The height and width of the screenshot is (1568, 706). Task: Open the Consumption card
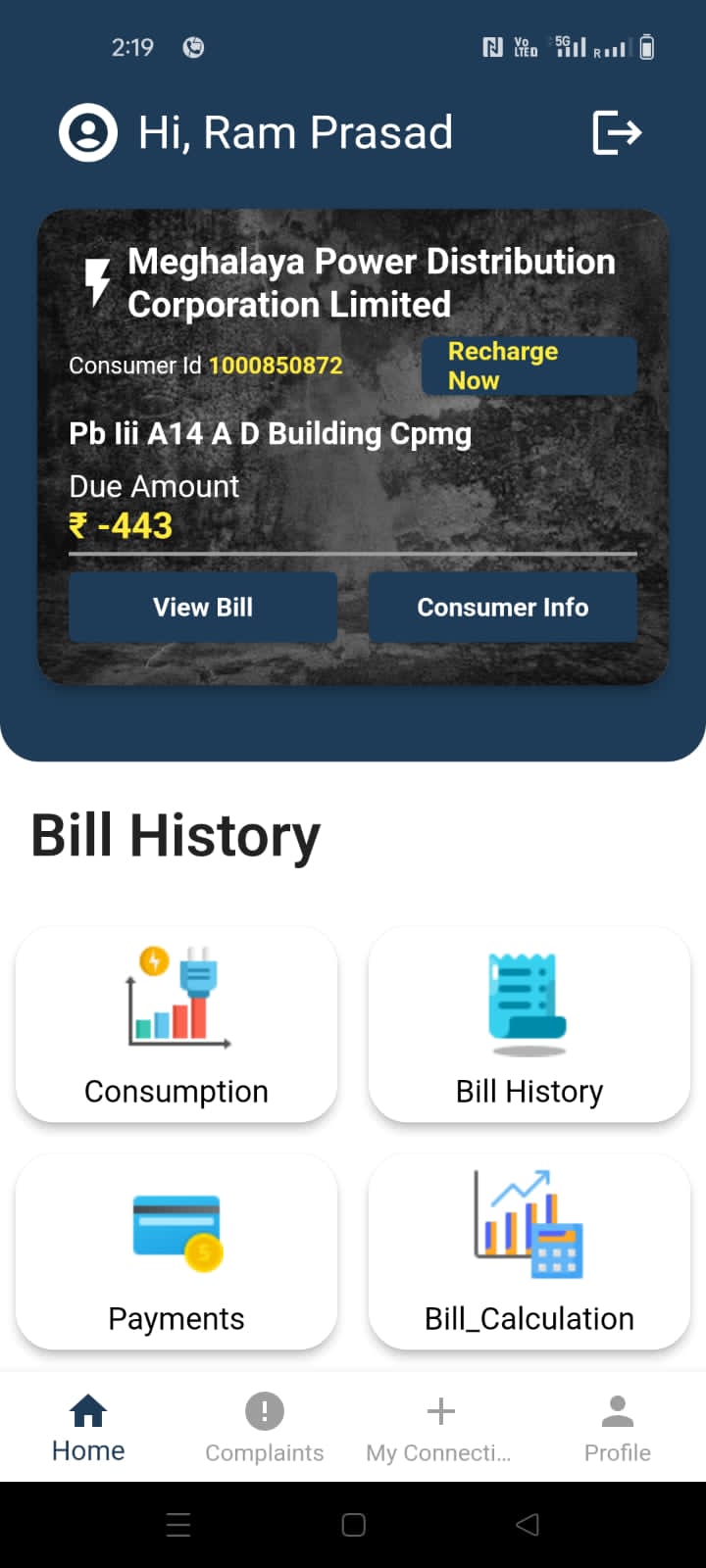pos(176,1024)
